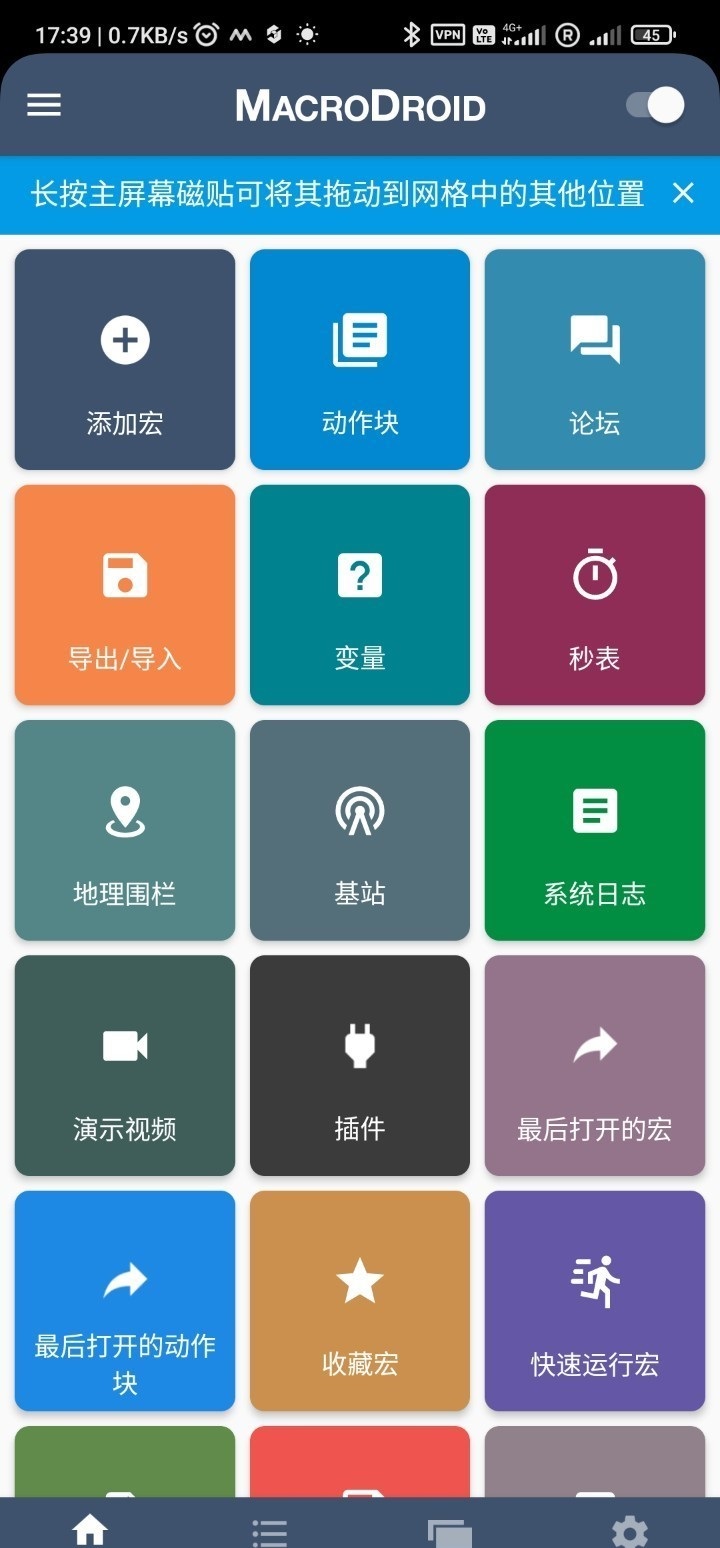This screenshot has height=1548, width=720.
Task: Switch to the settings gear tab
Action: pyautogui.click(x=630, y=1528)
